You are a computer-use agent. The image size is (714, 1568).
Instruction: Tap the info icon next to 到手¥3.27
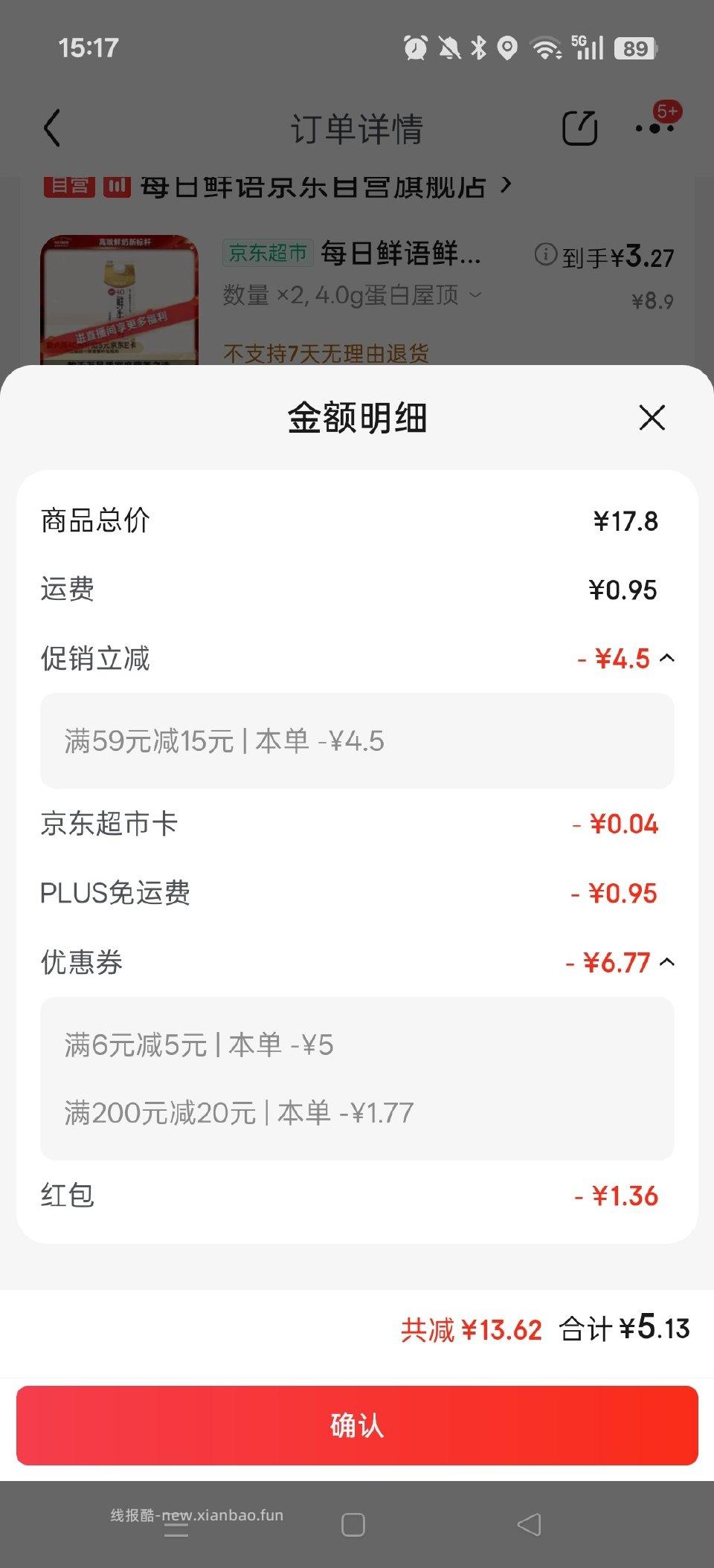(x=546, y=254)
